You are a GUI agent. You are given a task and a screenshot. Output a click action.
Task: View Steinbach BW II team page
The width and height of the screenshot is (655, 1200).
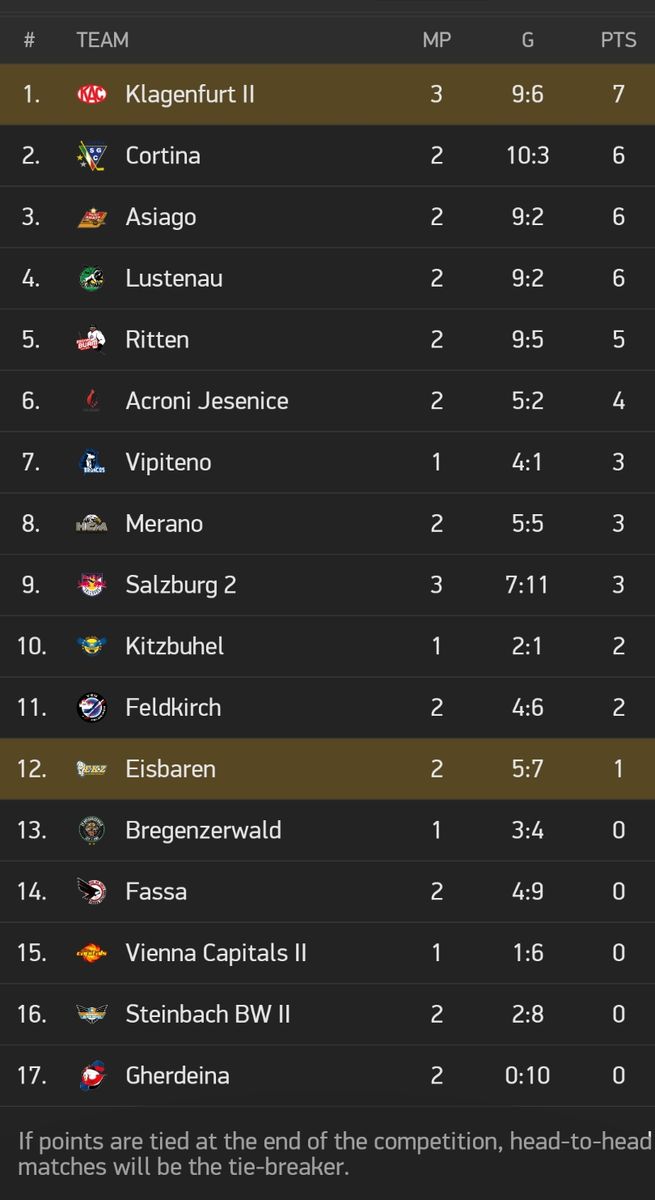tap(327, 1014)
